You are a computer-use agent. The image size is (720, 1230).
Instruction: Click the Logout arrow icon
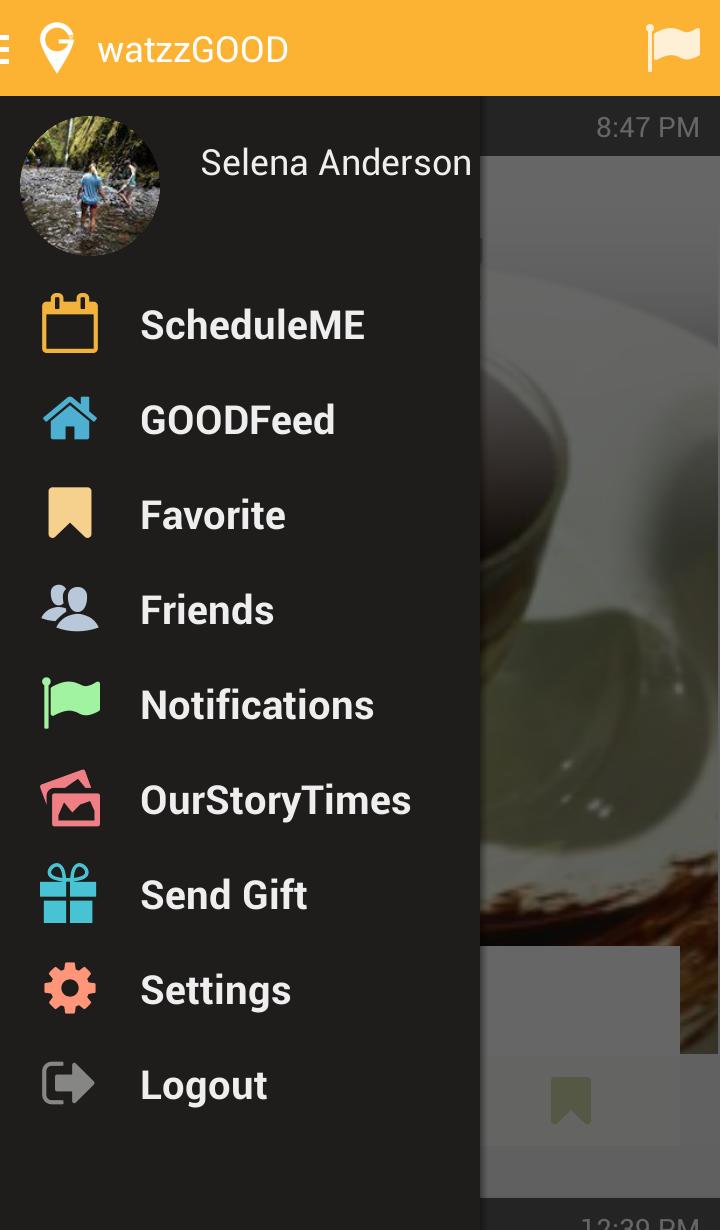click(68, 1083)
